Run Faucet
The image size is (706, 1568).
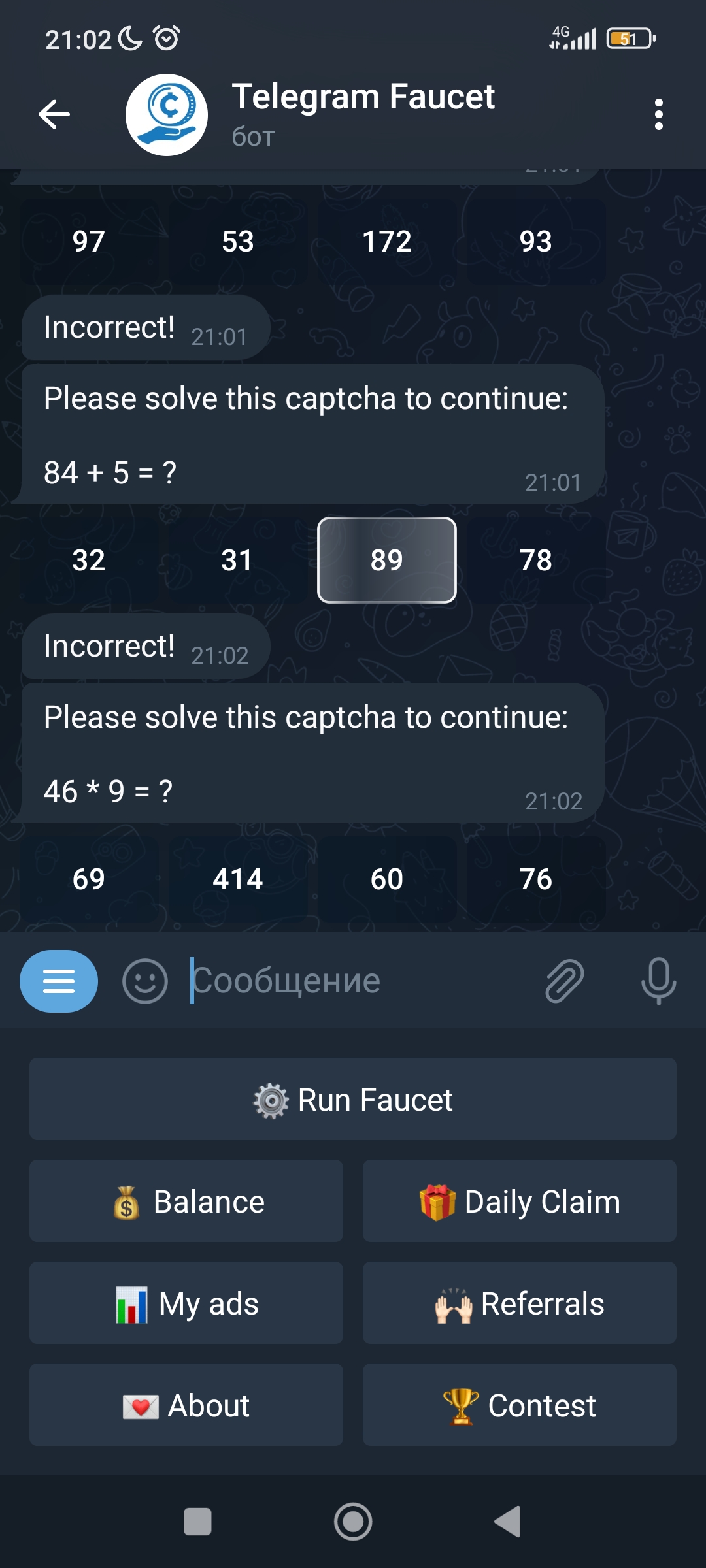tap(353, 1099)
